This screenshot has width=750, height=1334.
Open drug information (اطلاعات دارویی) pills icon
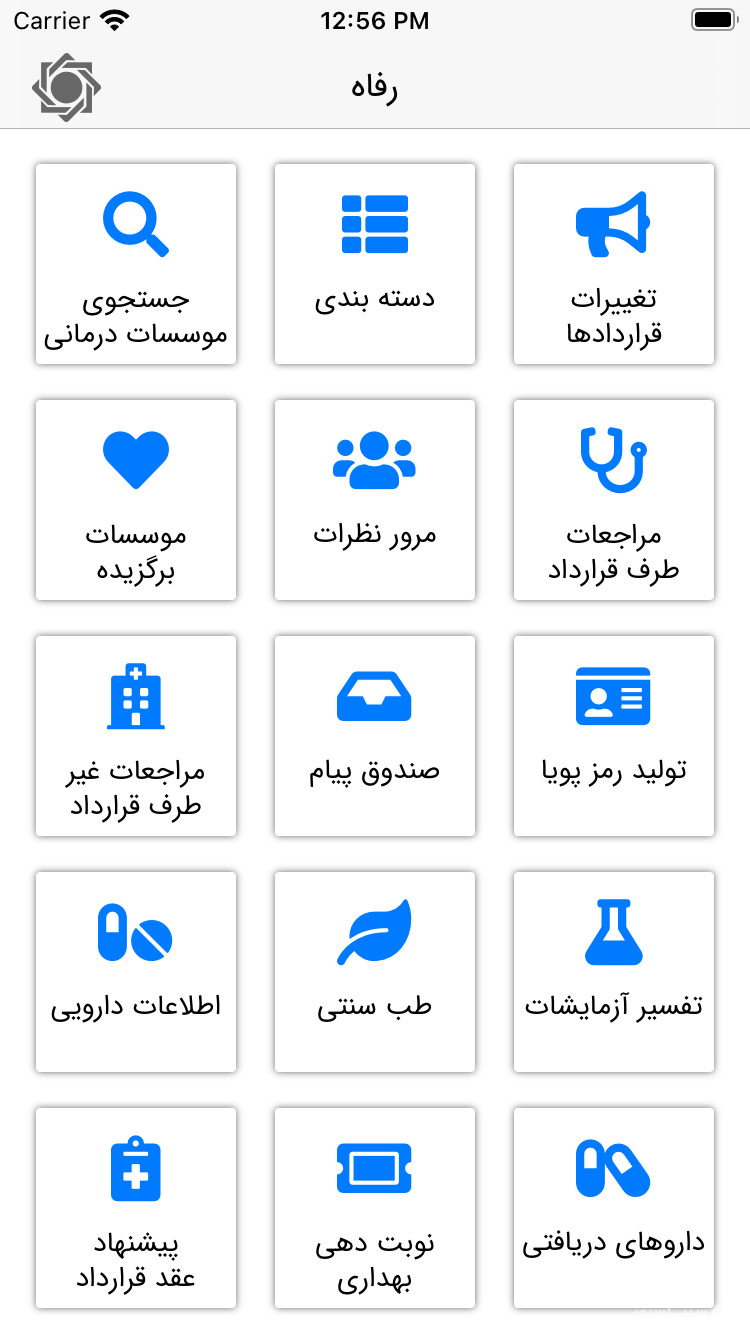pos(135,931)
